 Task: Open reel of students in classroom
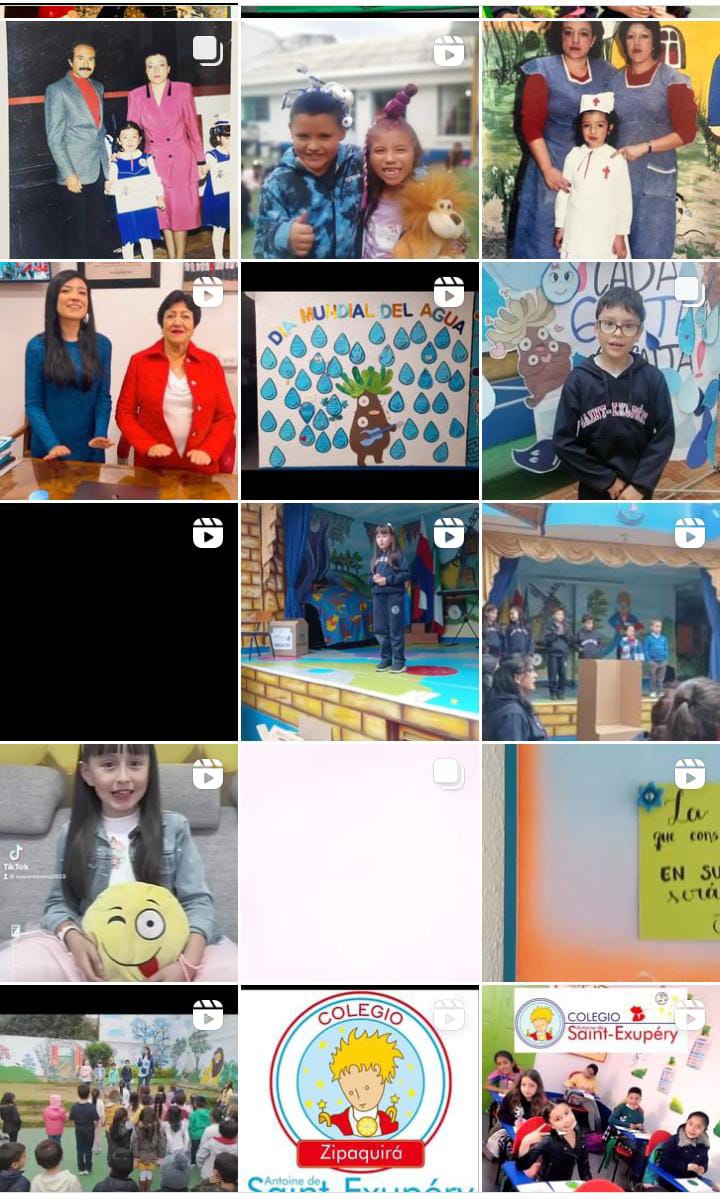pos(601,1089)
